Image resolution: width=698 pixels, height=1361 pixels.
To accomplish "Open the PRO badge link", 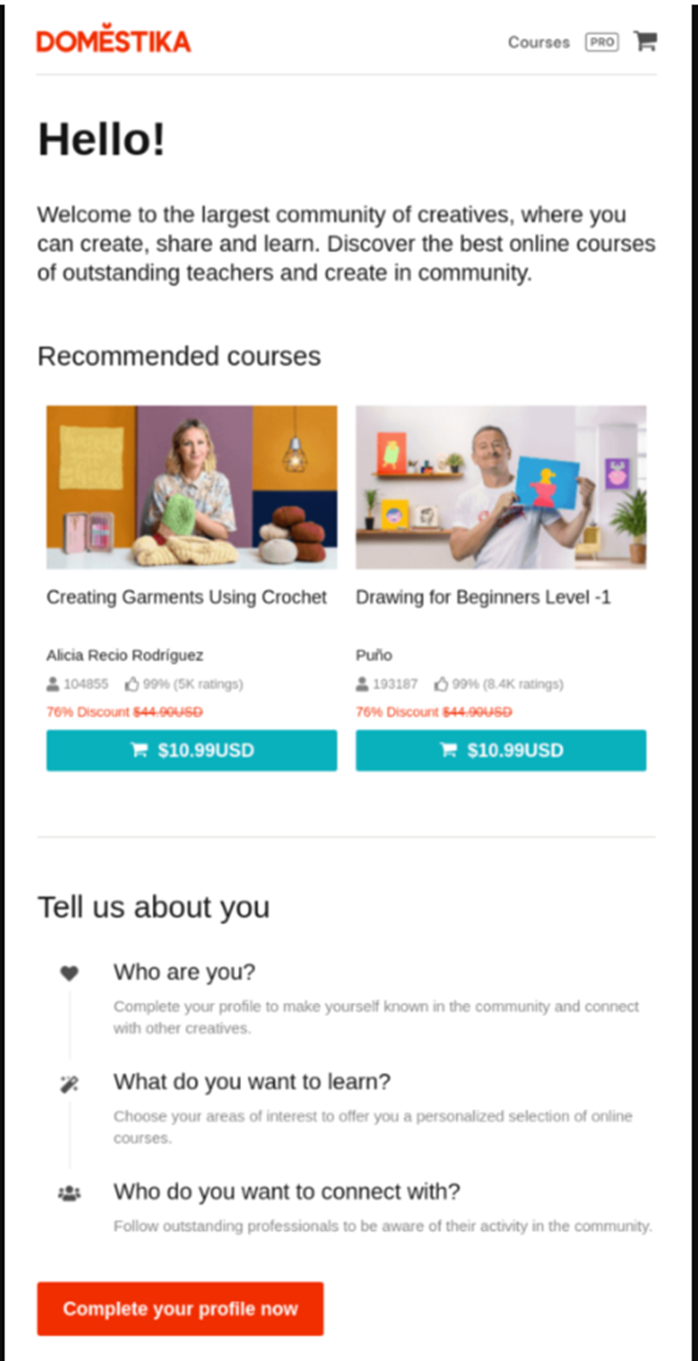I will [x=601, y=42].
